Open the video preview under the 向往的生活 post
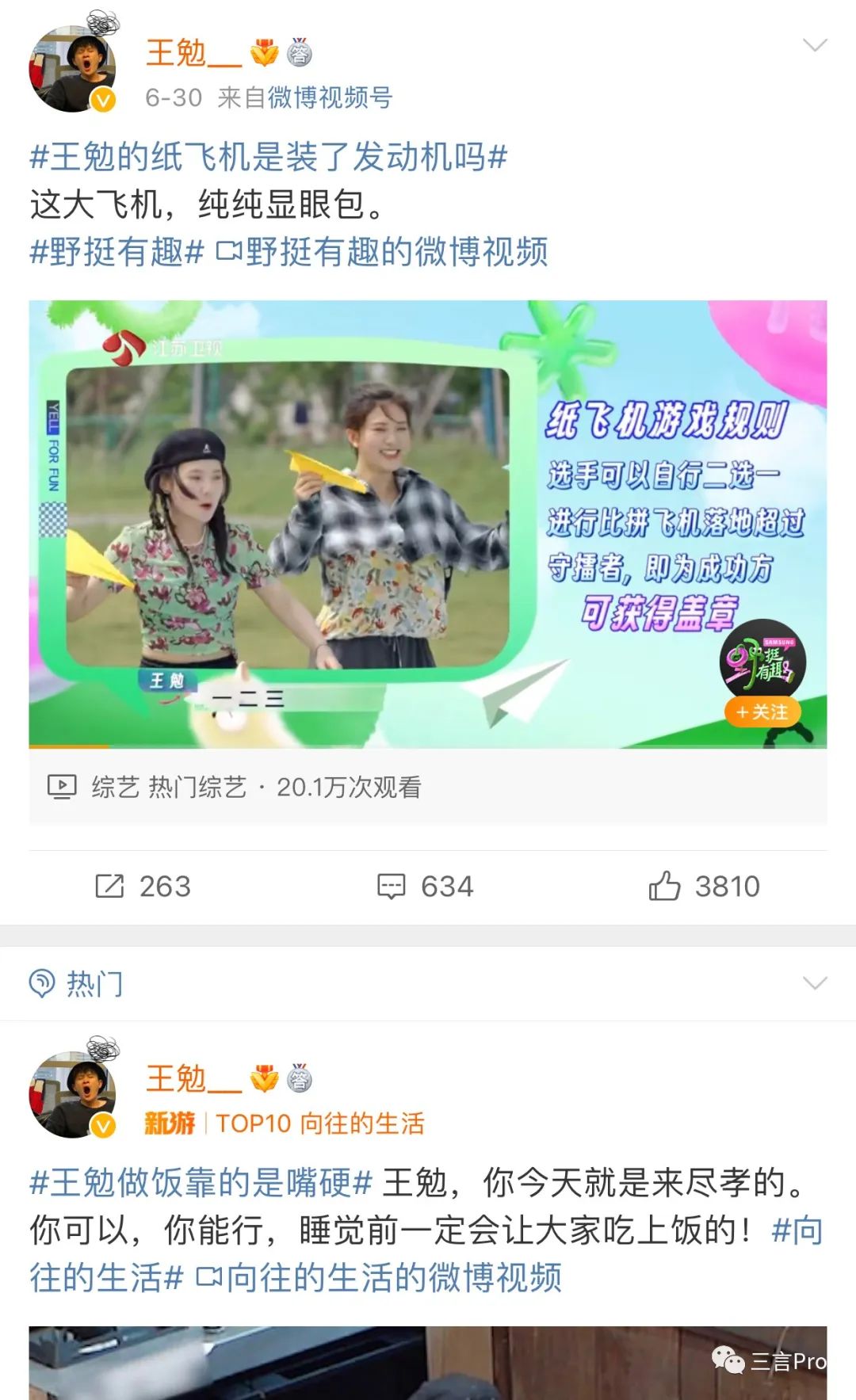 pyautogui.click(x=428, y=1363)
